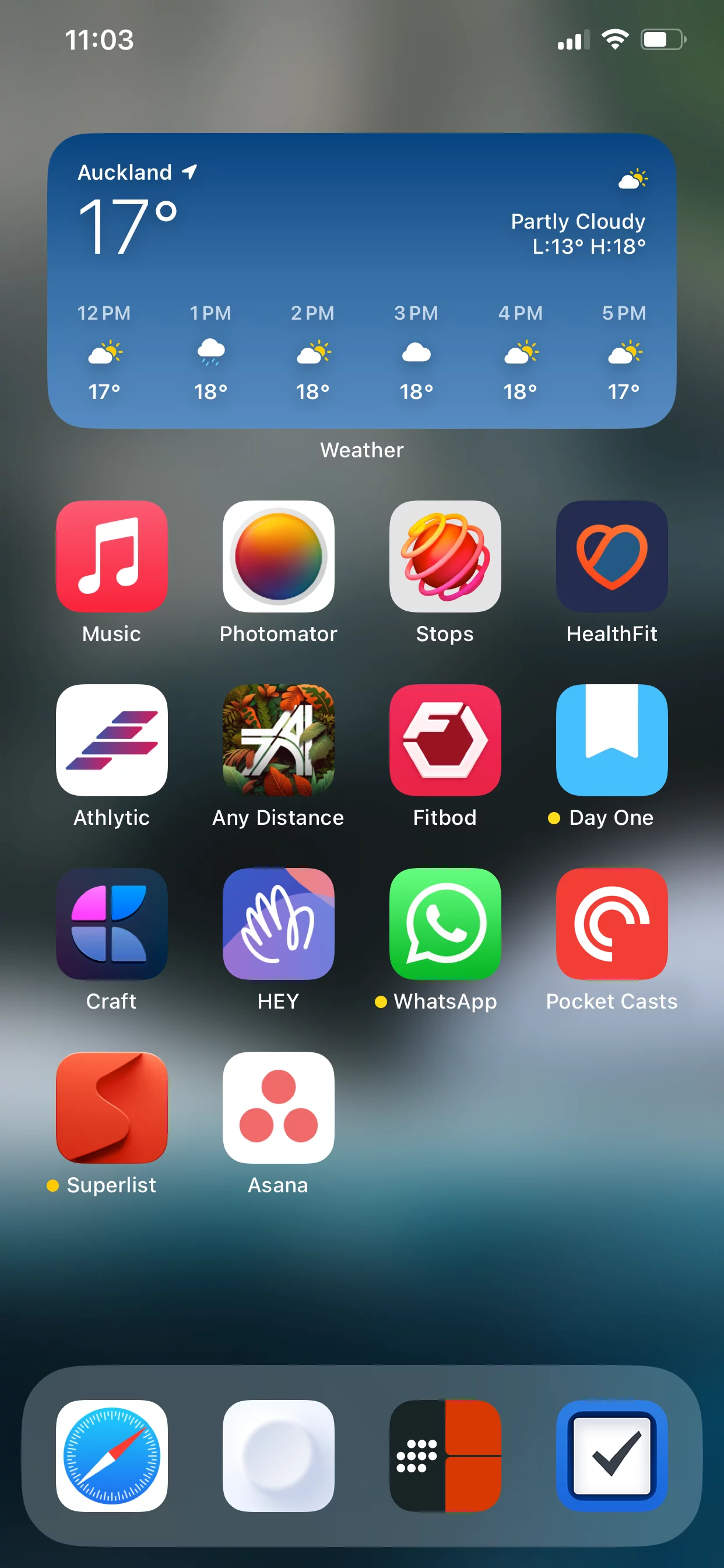Open Fitbod

point(445,740)
